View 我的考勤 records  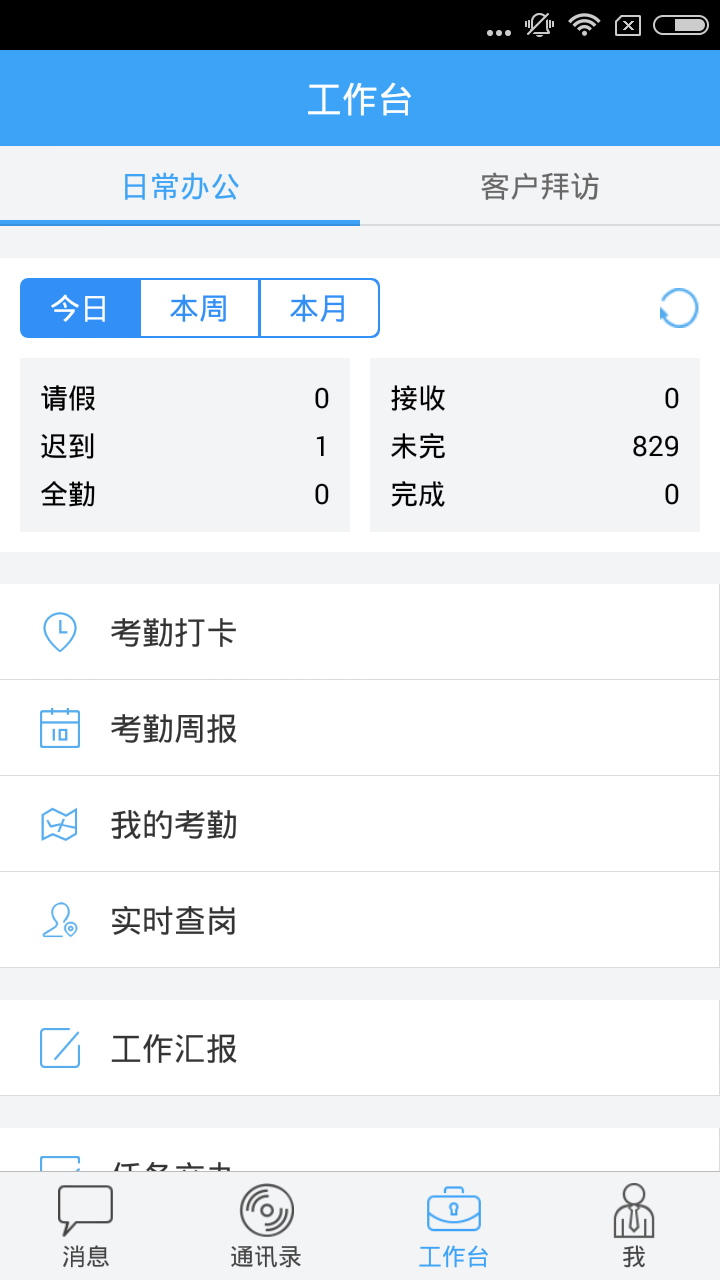click(x=360, y=824)
